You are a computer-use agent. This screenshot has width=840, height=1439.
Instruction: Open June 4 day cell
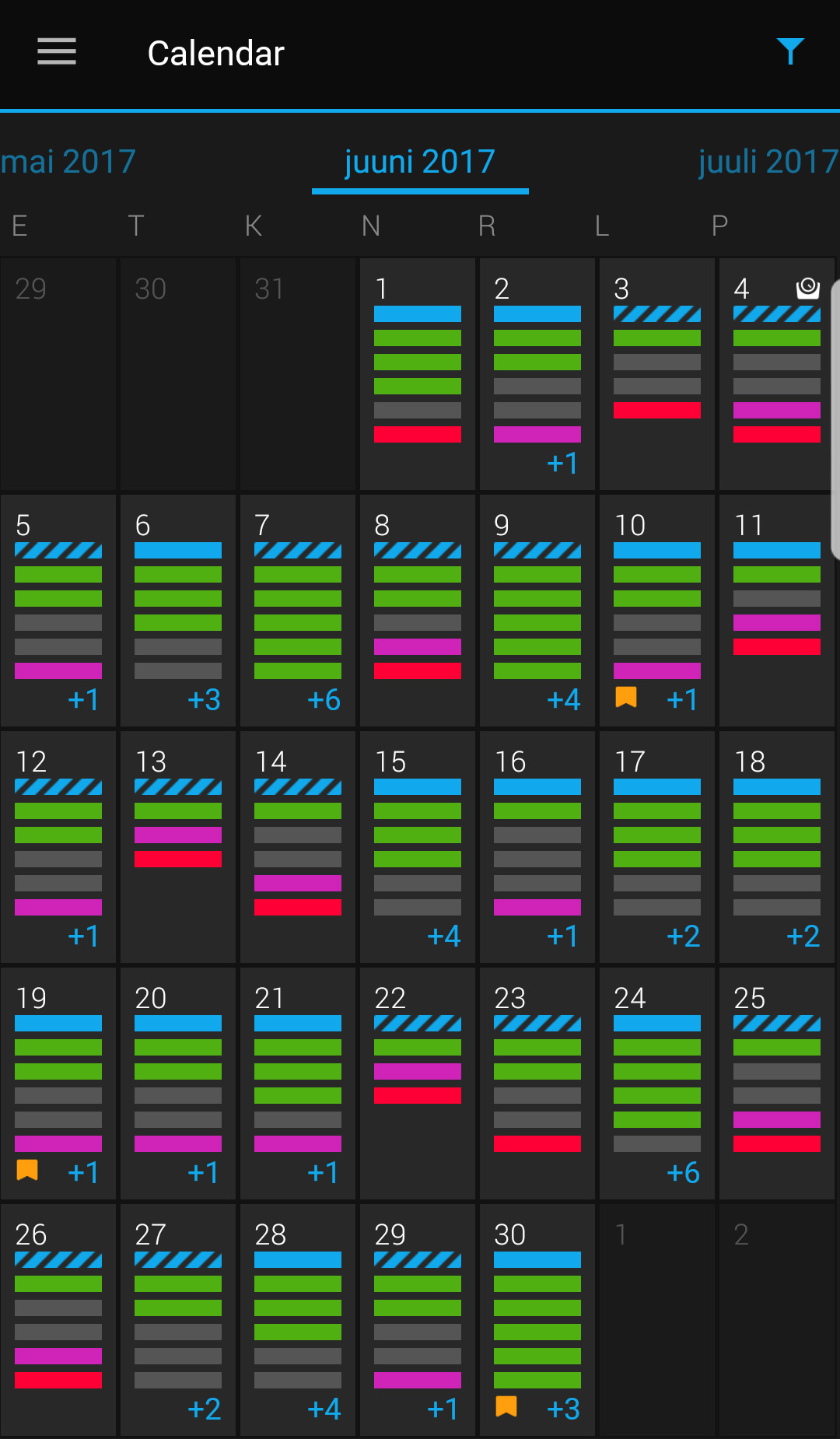(777, 374)
